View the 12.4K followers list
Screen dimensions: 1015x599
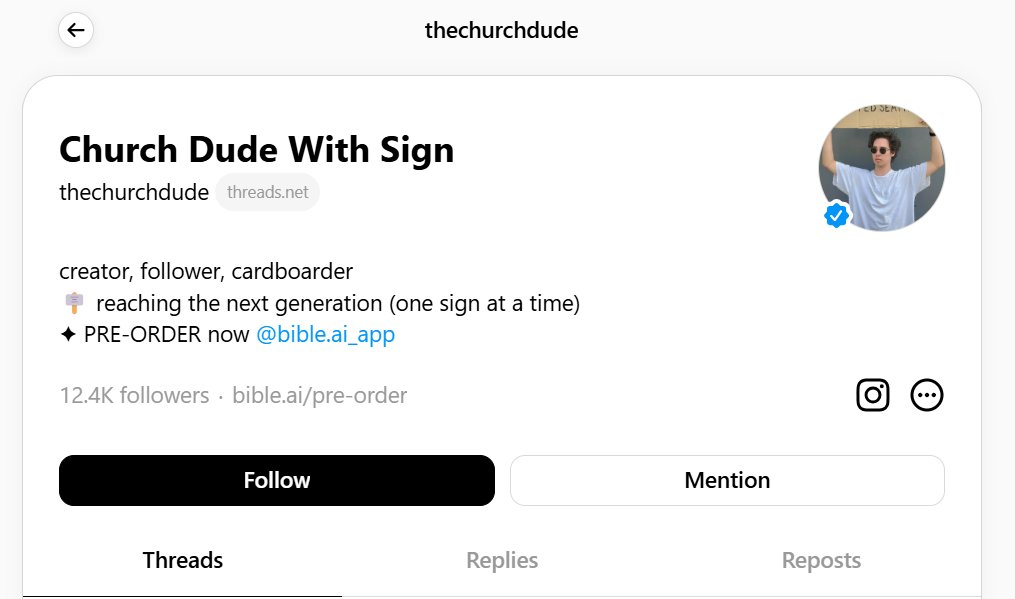pos(134,395)
